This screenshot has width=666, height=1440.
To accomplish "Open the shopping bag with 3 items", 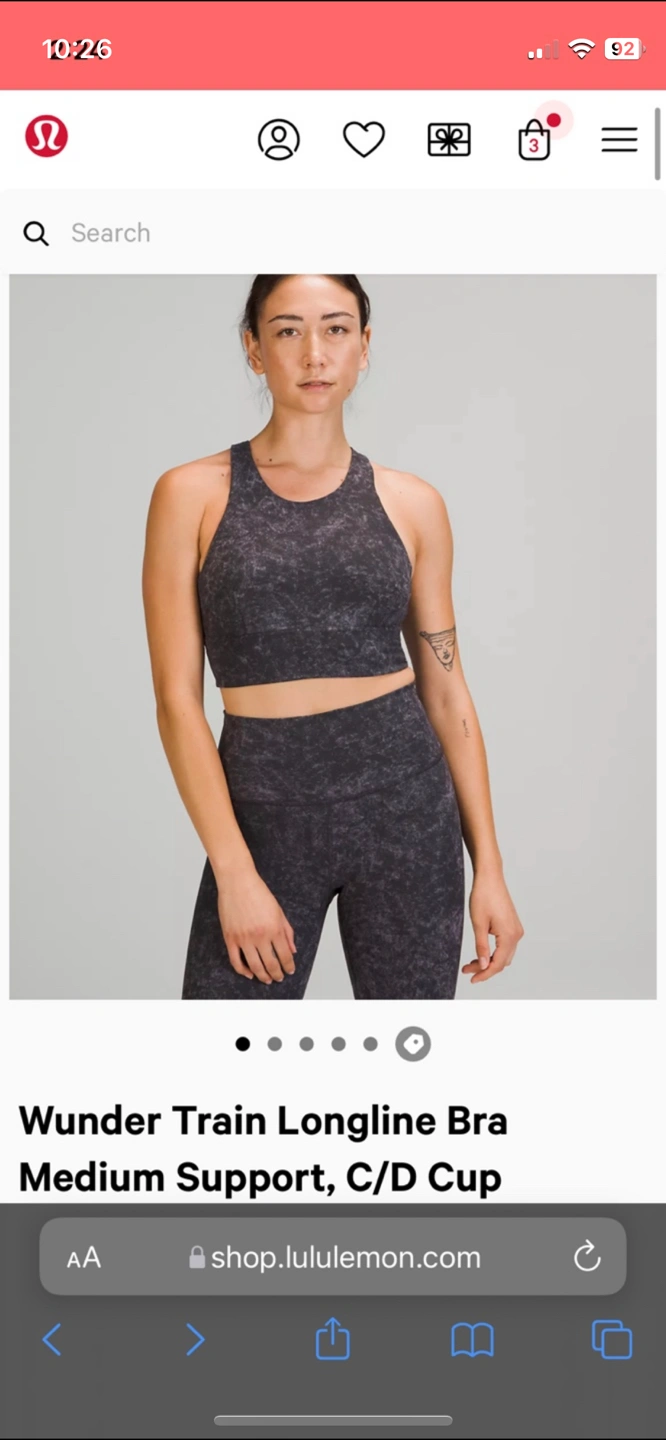I will point(534,141).
